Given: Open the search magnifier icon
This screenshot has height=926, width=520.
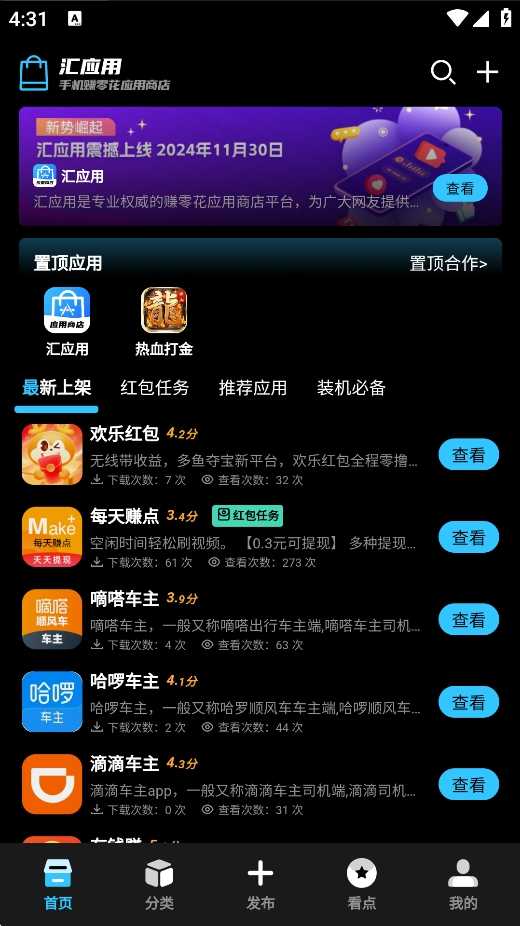Looking at the screenshot, I should coord(443,72).
